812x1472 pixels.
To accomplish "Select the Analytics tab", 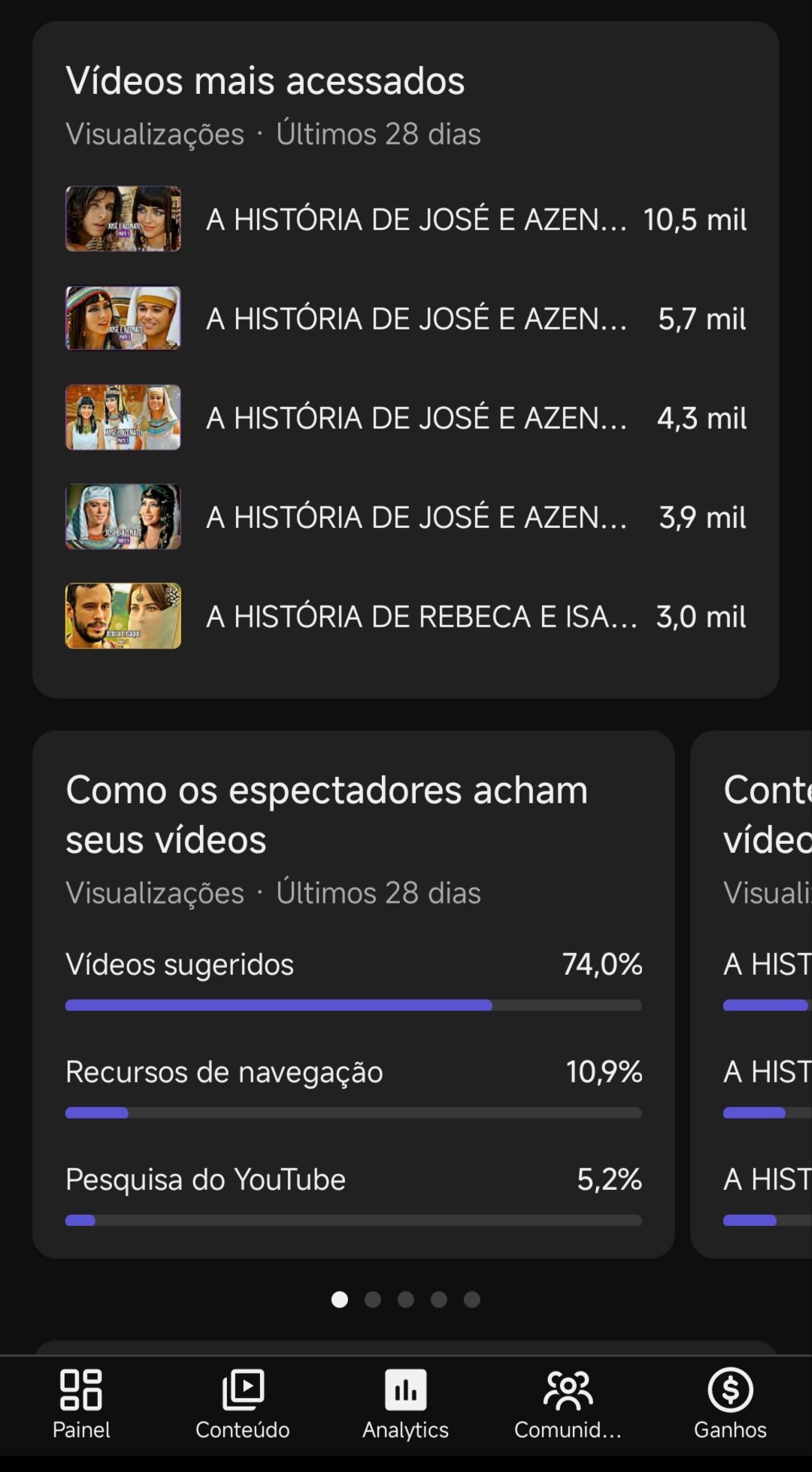I will coord(405,1404).
